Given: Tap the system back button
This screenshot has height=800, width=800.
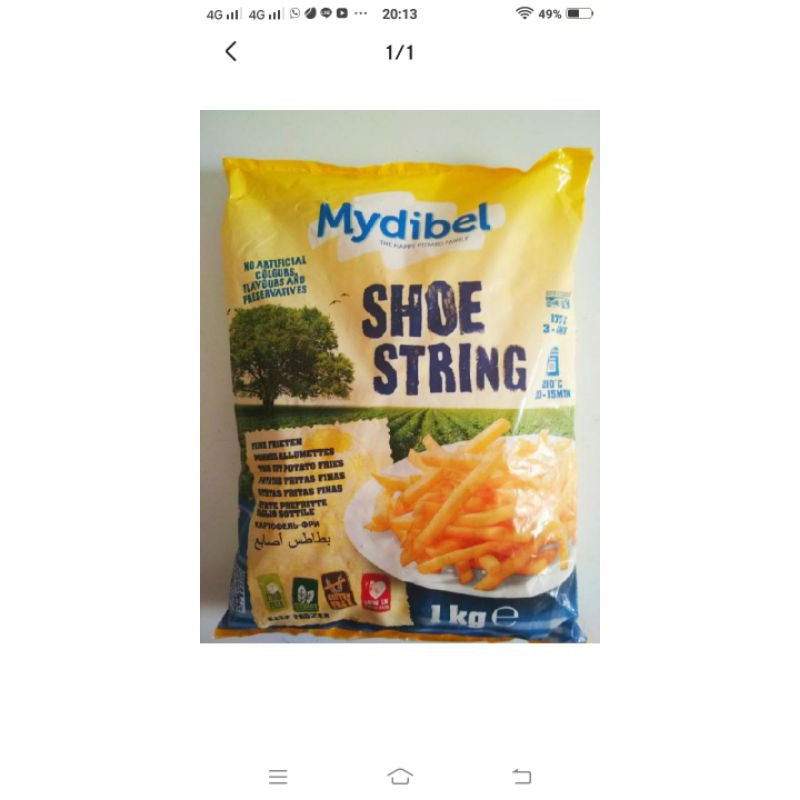Looking at the screenshot, I should click(521, 777).
